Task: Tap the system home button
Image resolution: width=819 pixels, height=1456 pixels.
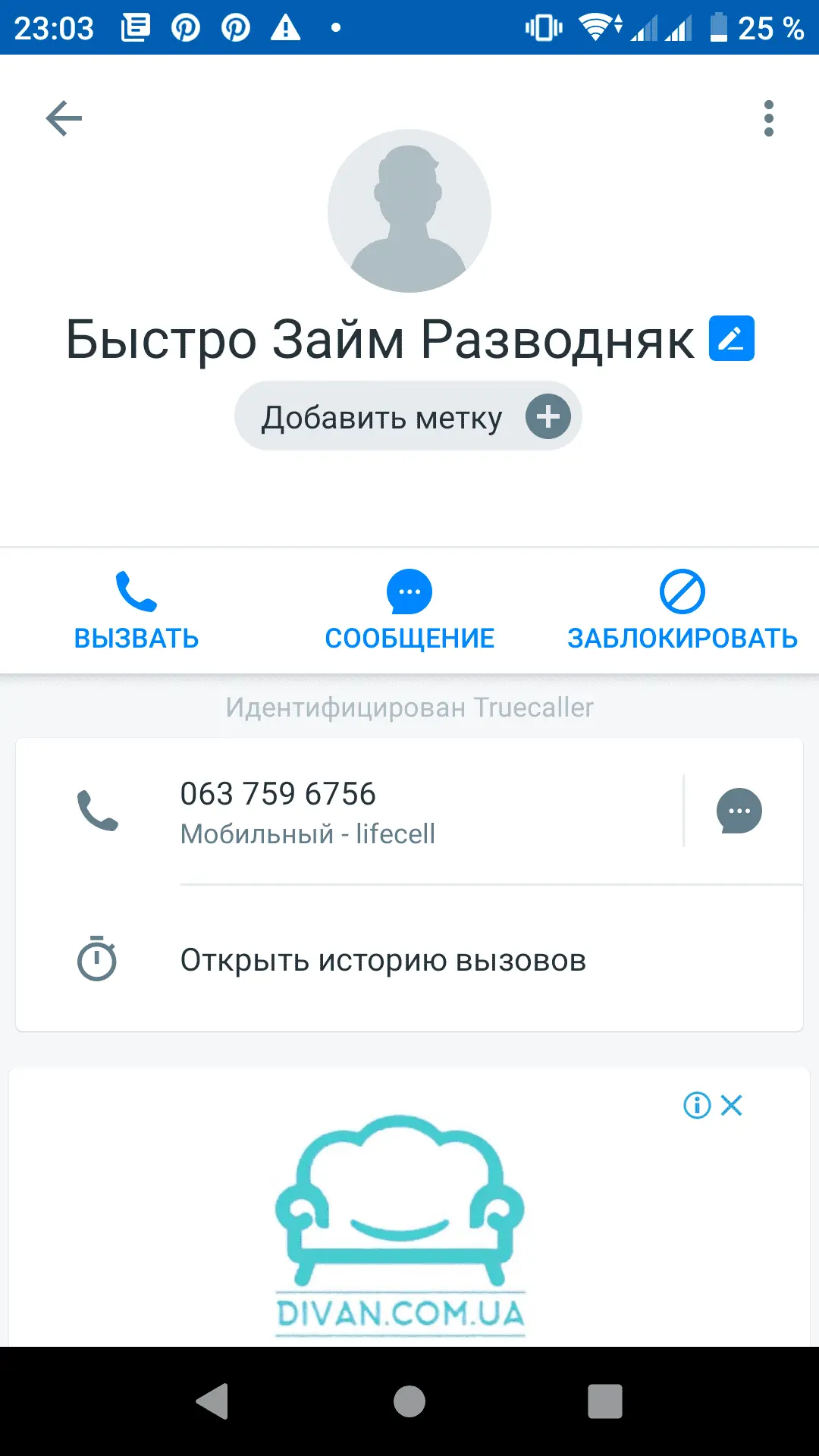Action: pyautogui.click(x=409, y=1401)
